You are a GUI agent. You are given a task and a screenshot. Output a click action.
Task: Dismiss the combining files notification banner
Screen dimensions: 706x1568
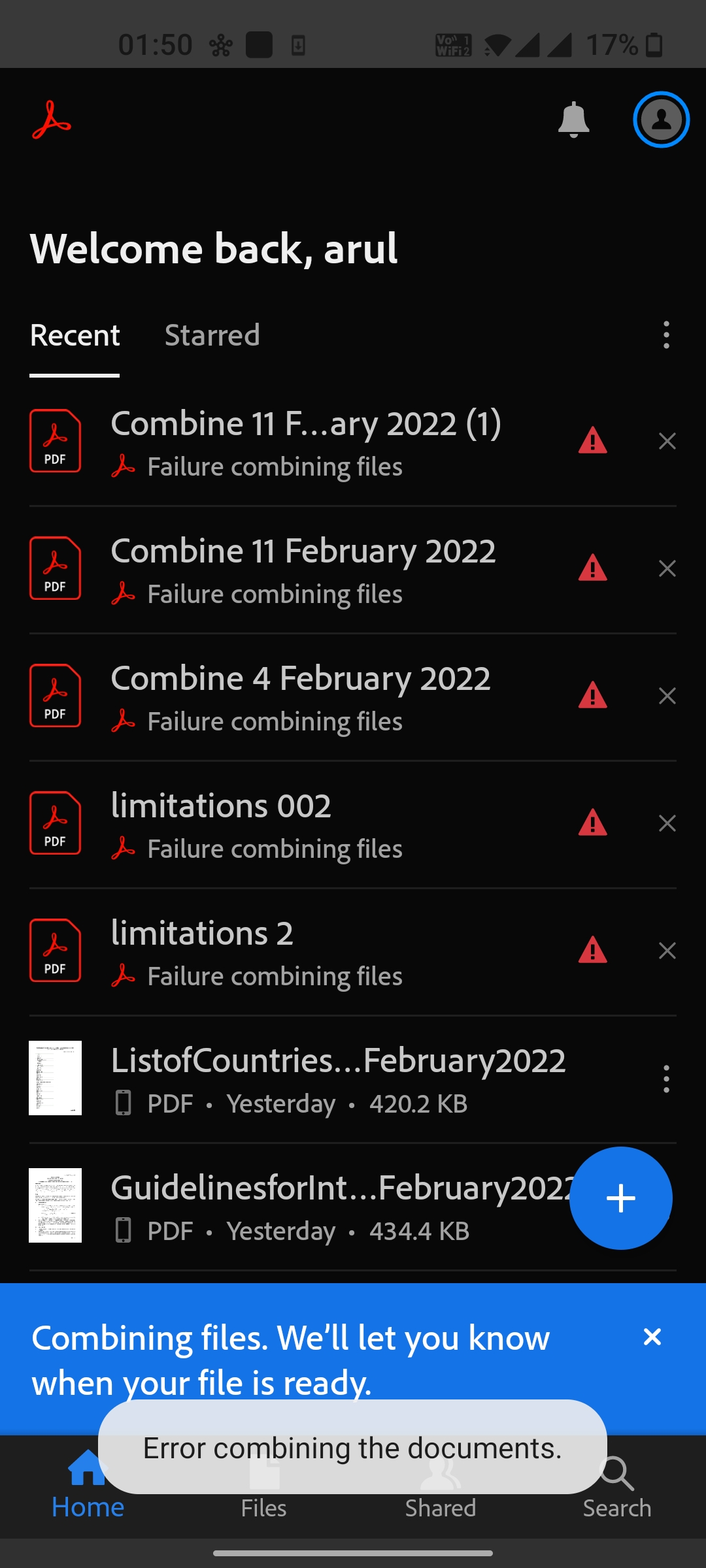point(653,1337)
